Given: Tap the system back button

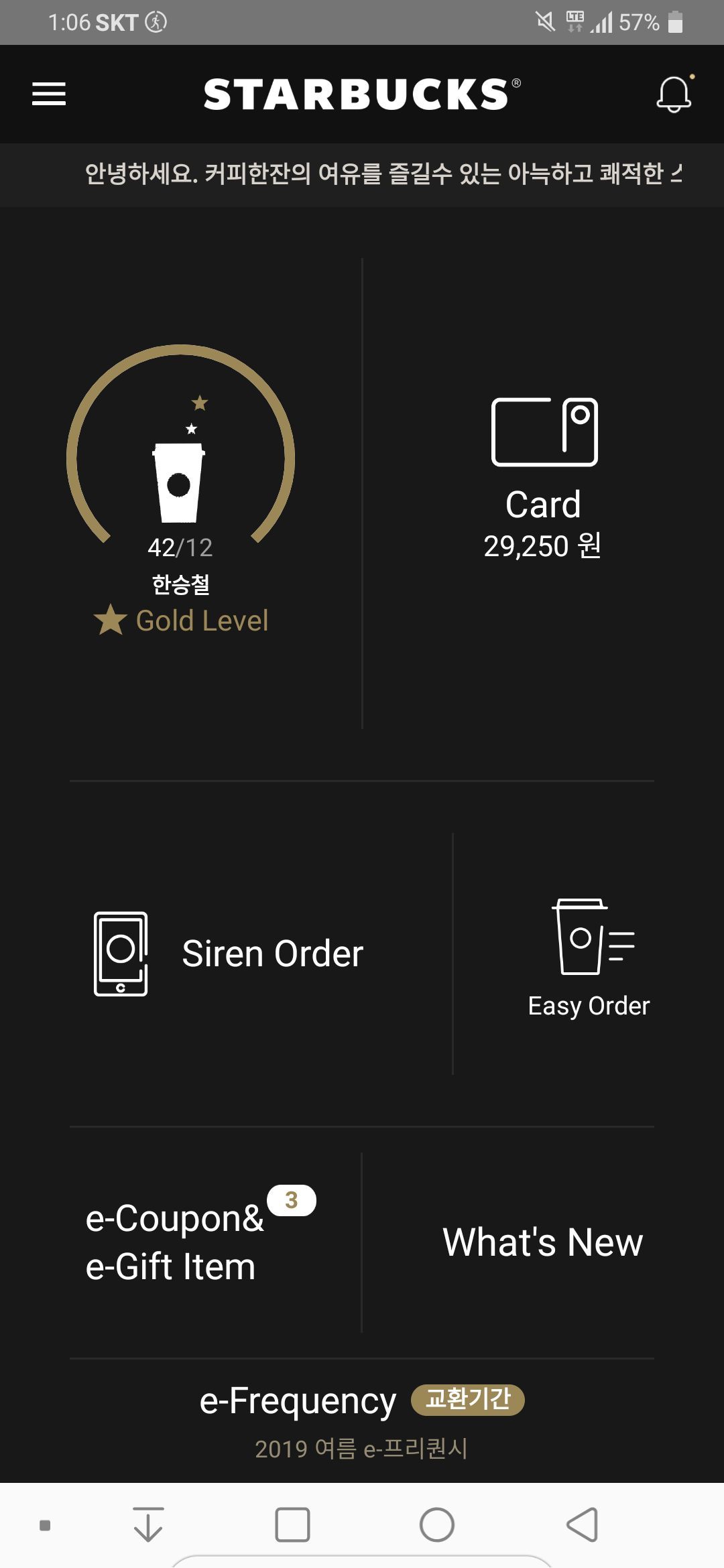Looking at the screenshot, I should (582, 1525).
